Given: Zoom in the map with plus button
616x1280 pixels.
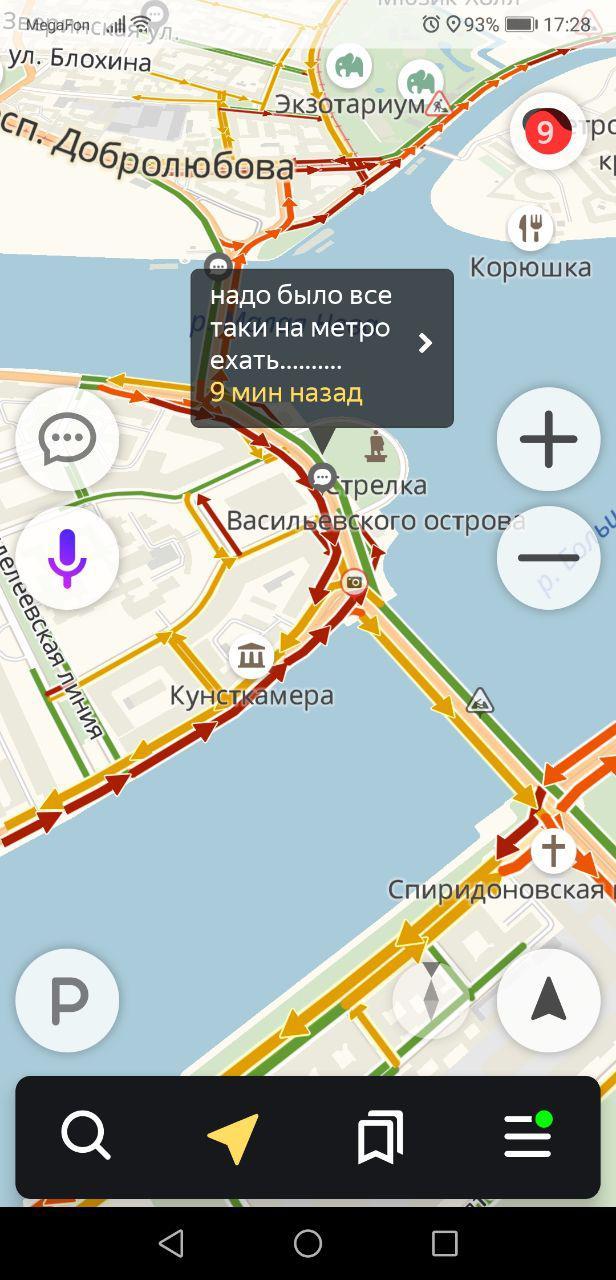Looking at the screenshot, I should pyautogui.click(x=548, y=439).
